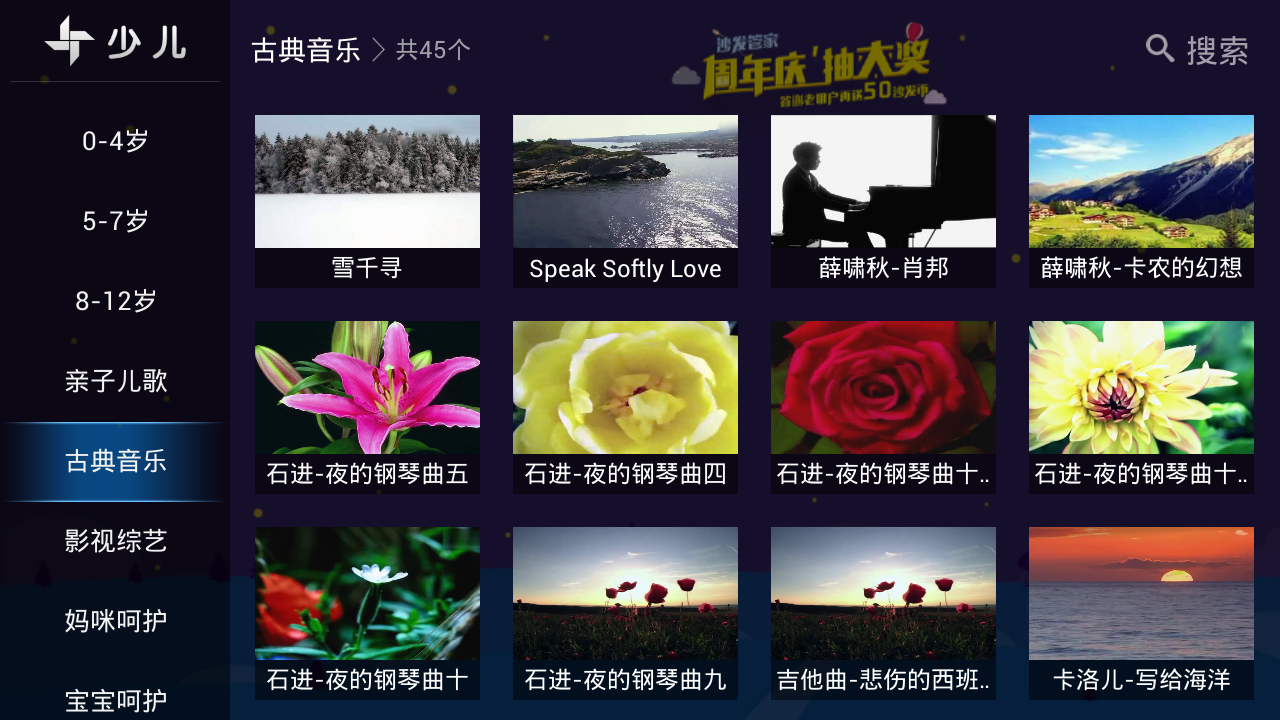Open the Speak Softly Love tile
This screenshot has height=720, width=1280.
[625, 200]
